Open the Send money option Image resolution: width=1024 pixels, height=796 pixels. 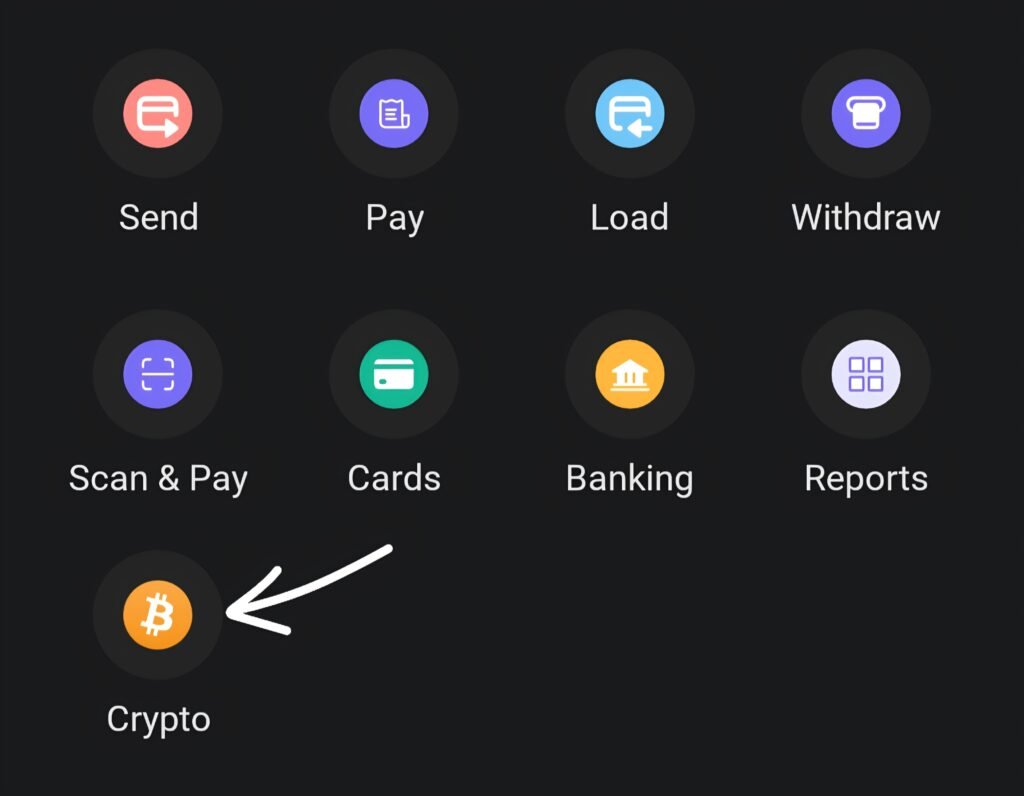158,114
